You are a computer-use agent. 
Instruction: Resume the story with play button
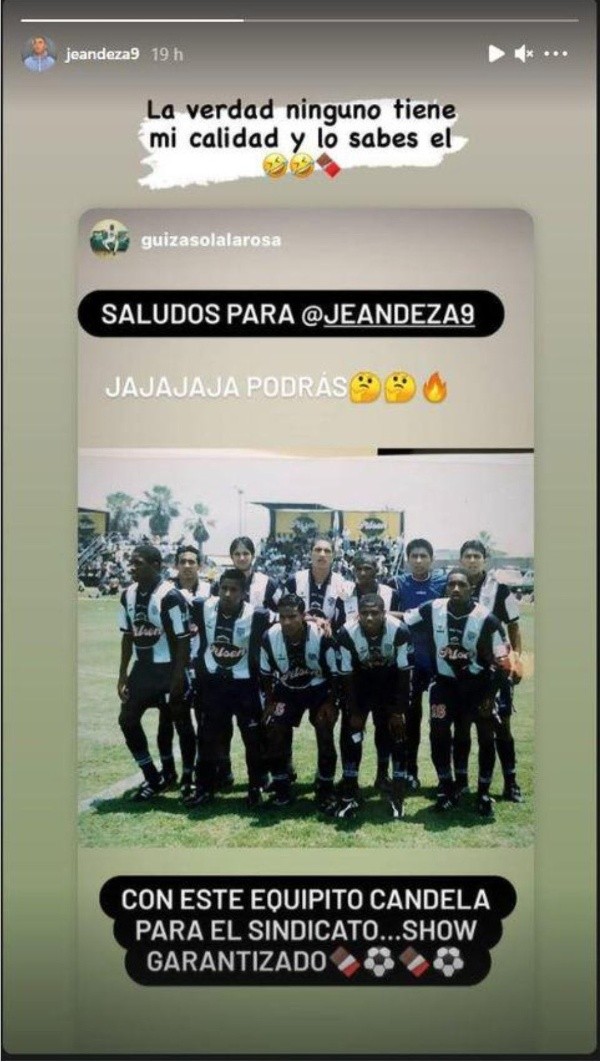coord(496,54)
